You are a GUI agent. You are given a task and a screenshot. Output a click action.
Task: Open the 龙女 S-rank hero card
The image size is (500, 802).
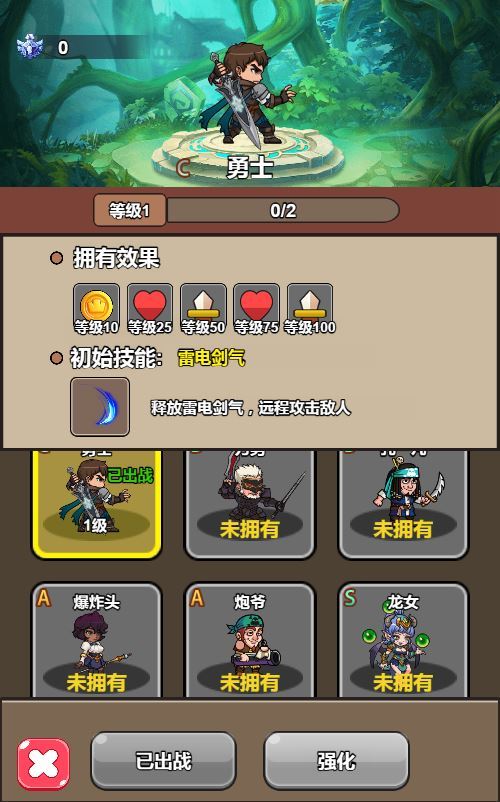point(403,640)
